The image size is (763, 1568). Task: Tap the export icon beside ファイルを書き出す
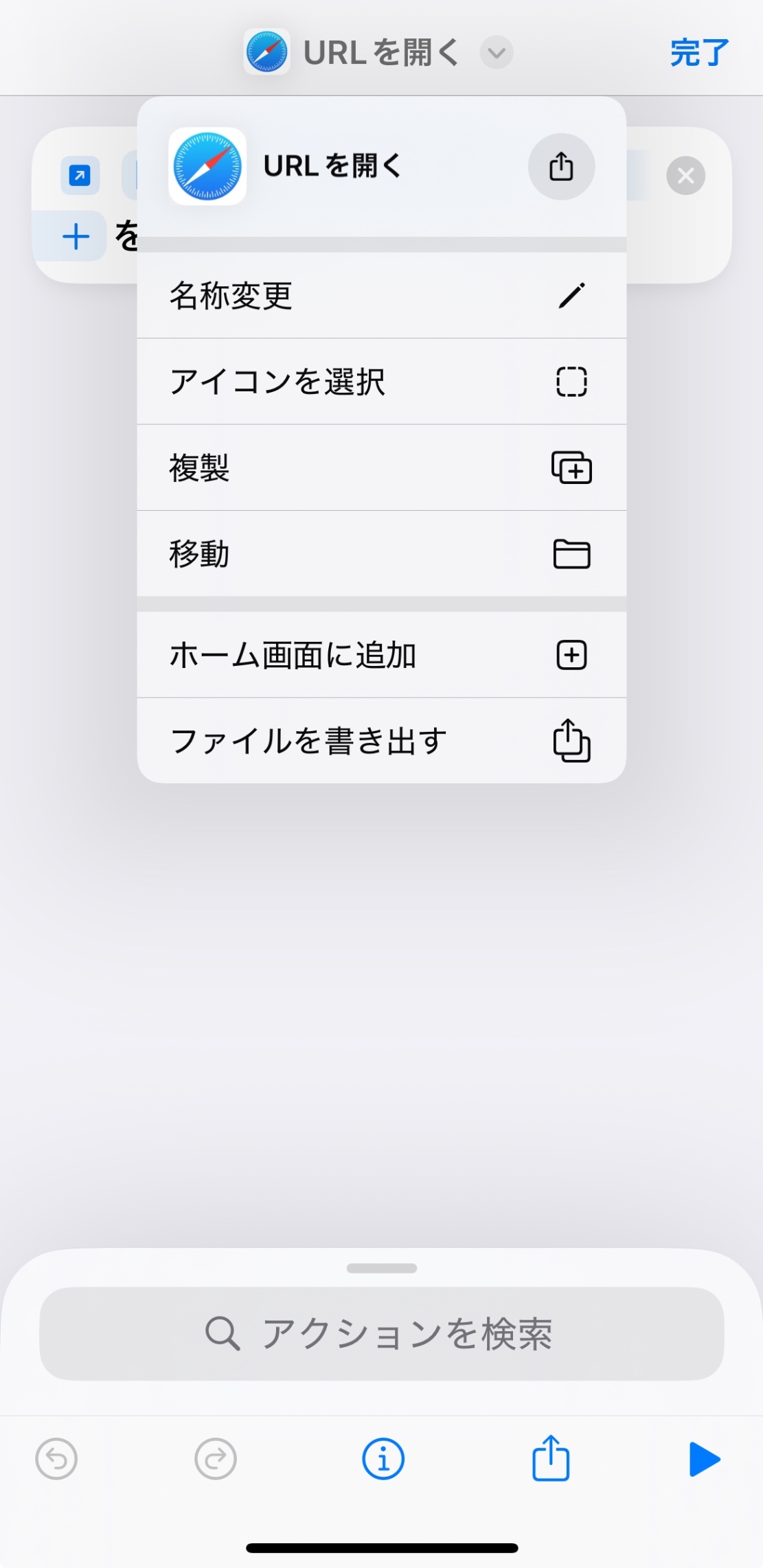coord(572,740)
